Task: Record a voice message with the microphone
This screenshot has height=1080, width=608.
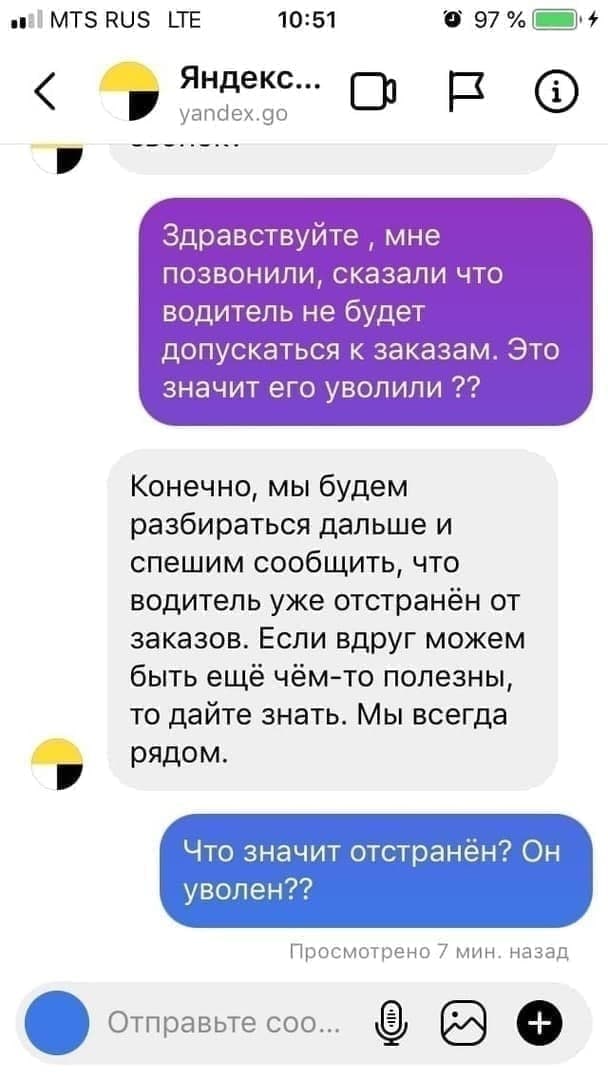Action: (394, 1023)
